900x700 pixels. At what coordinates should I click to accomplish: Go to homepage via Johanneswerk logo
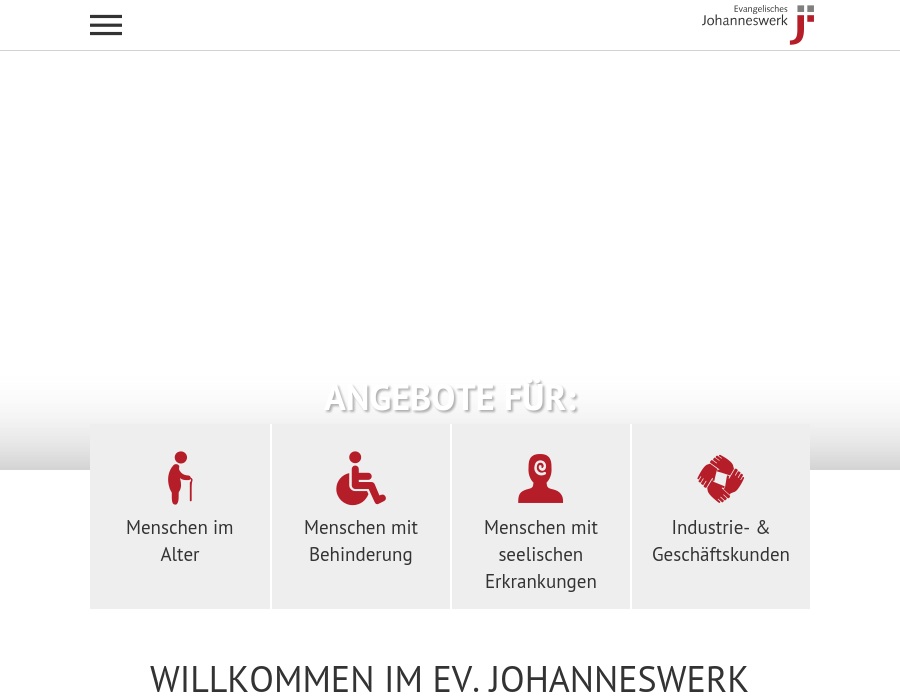[x=757, y=23]
